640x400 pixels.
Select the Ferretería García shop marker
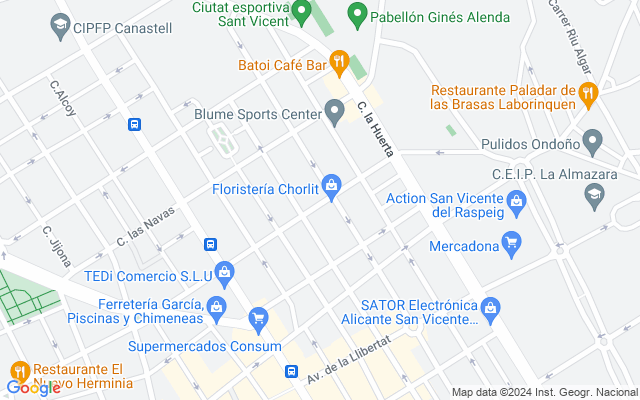pos(217,304)
